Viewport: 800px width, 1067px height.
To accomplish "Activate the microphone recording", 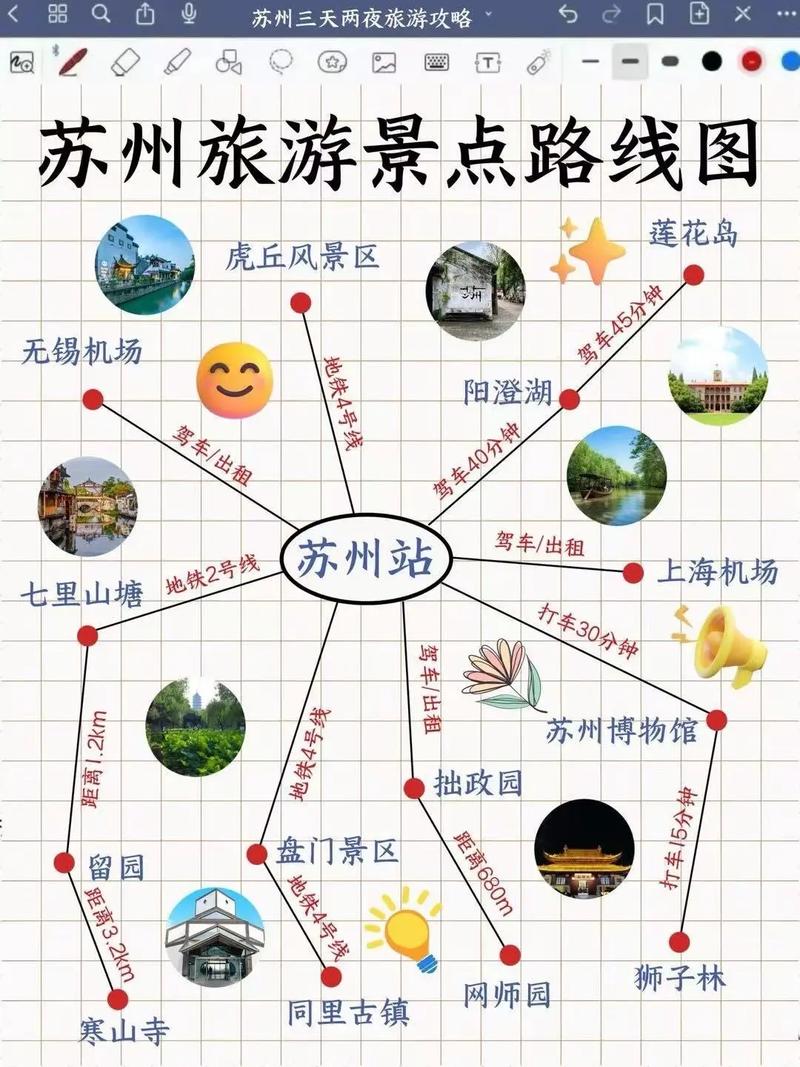I will [190, 14].
